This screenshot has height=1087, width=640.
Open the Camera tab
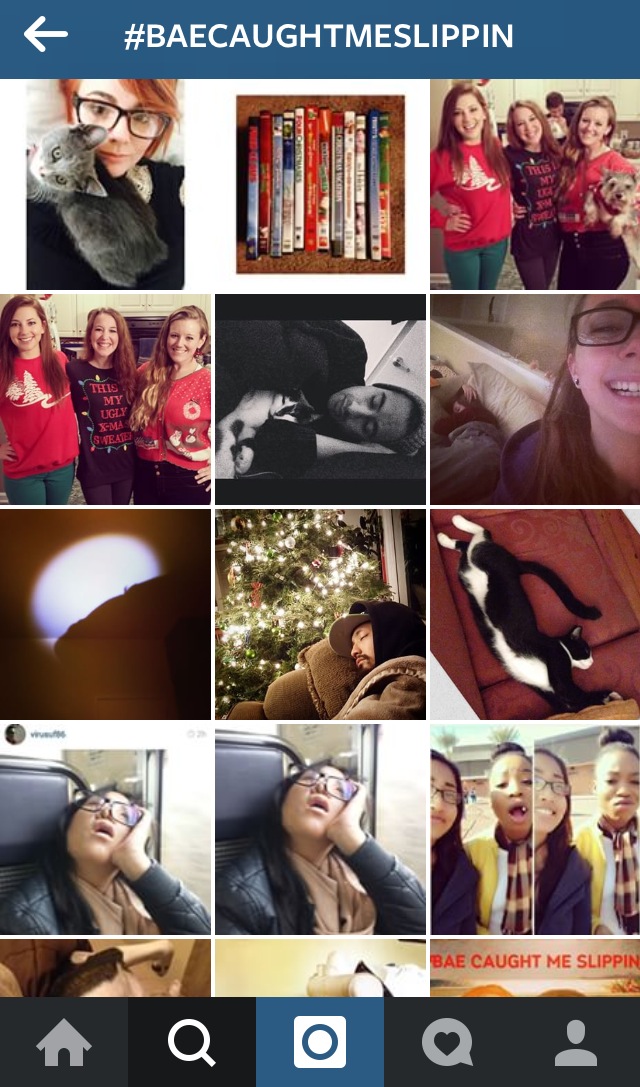click(x=320, y=1043)
